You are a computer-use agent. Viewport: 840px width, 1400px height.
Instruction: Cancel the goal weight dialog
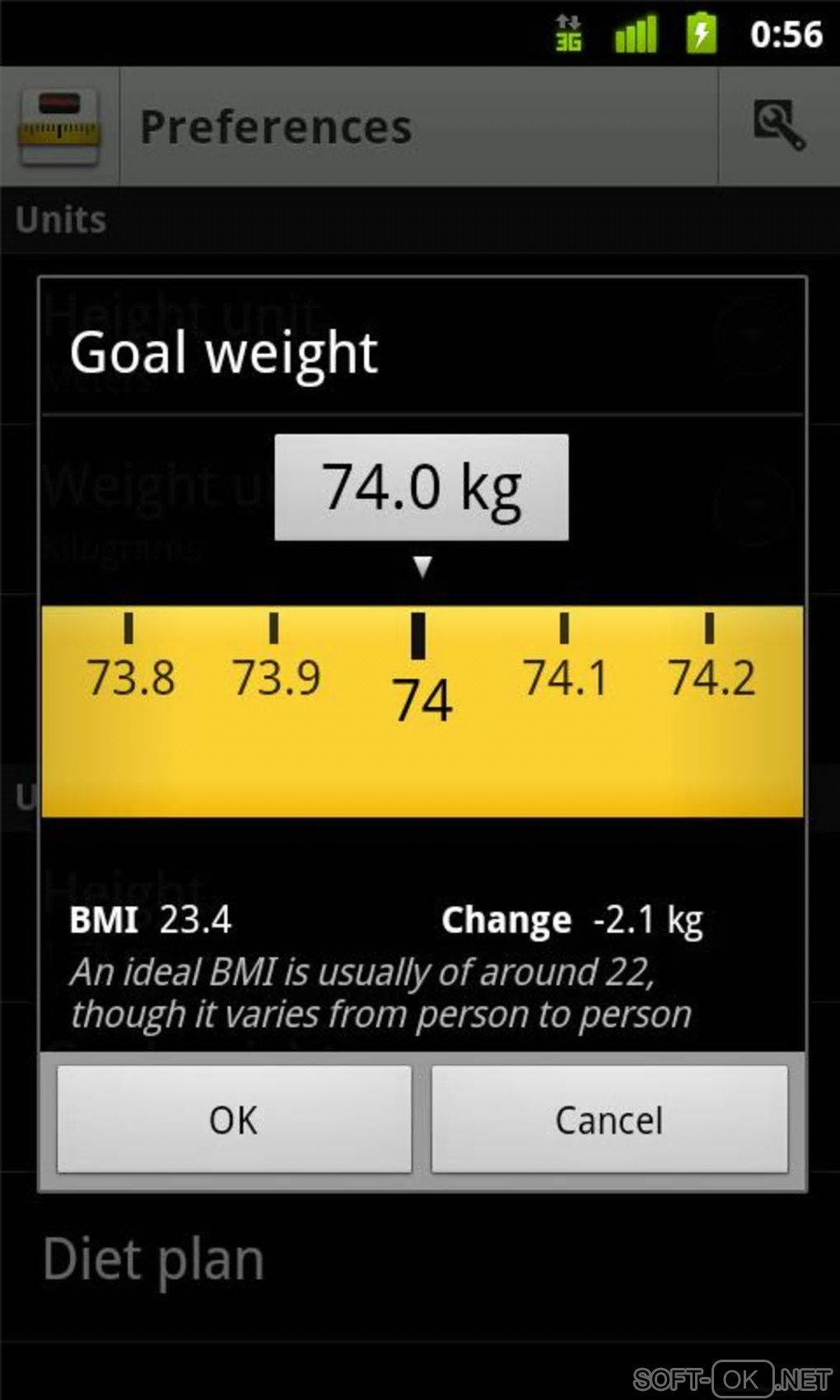[609, 1119]
